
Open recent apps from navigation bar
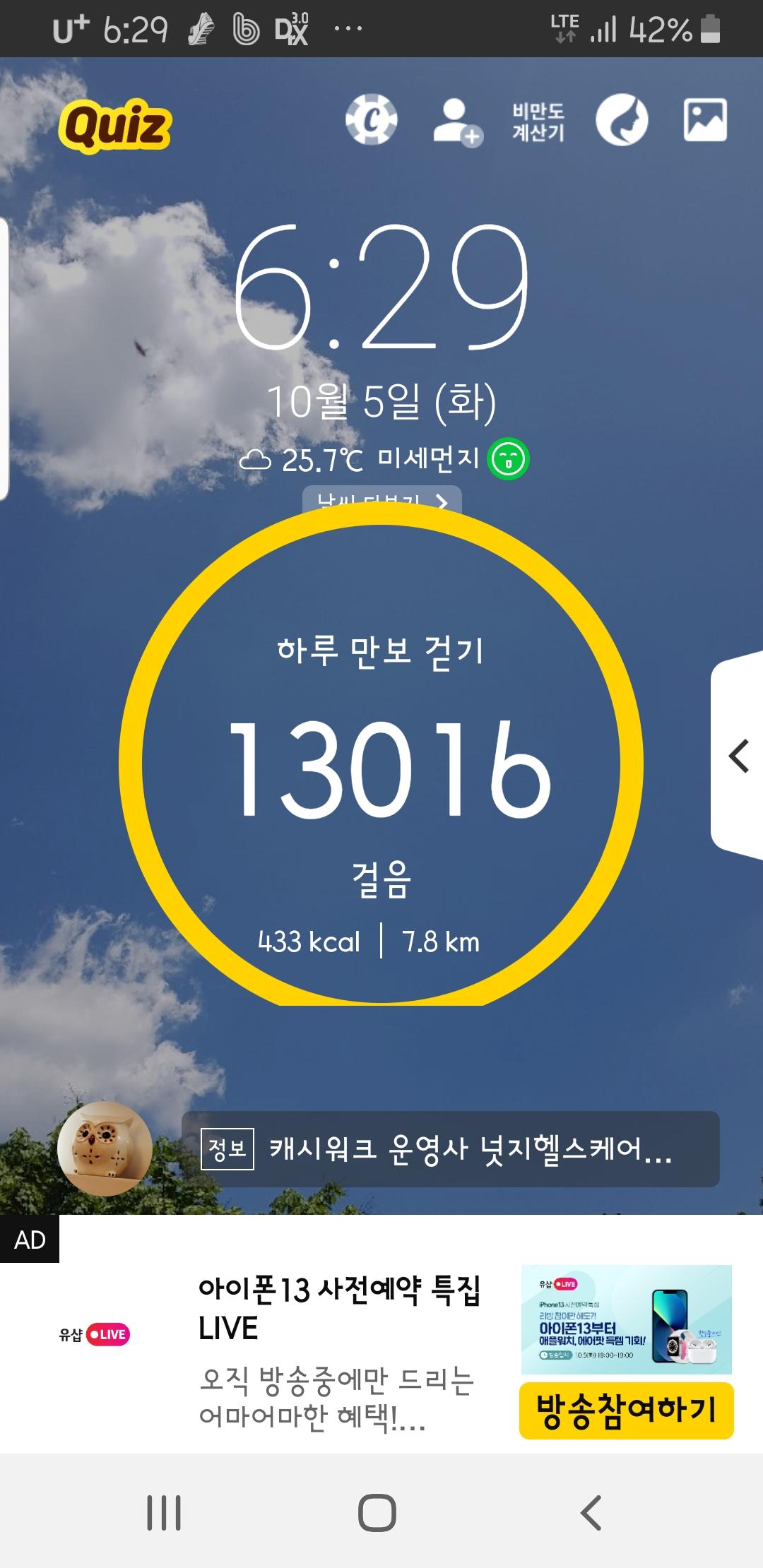coord(164,1512)
